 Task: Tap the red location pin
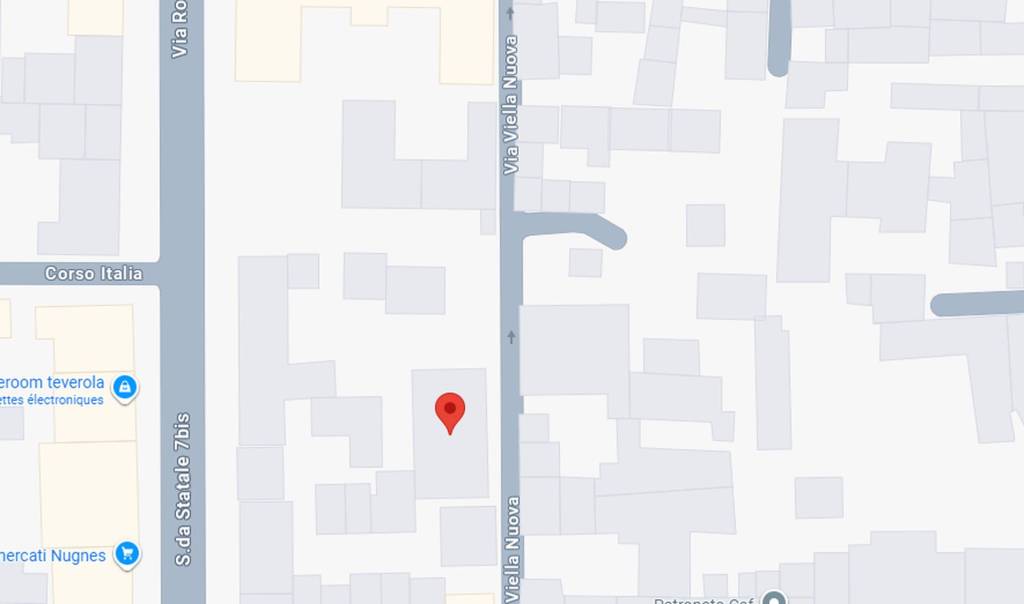450,411
